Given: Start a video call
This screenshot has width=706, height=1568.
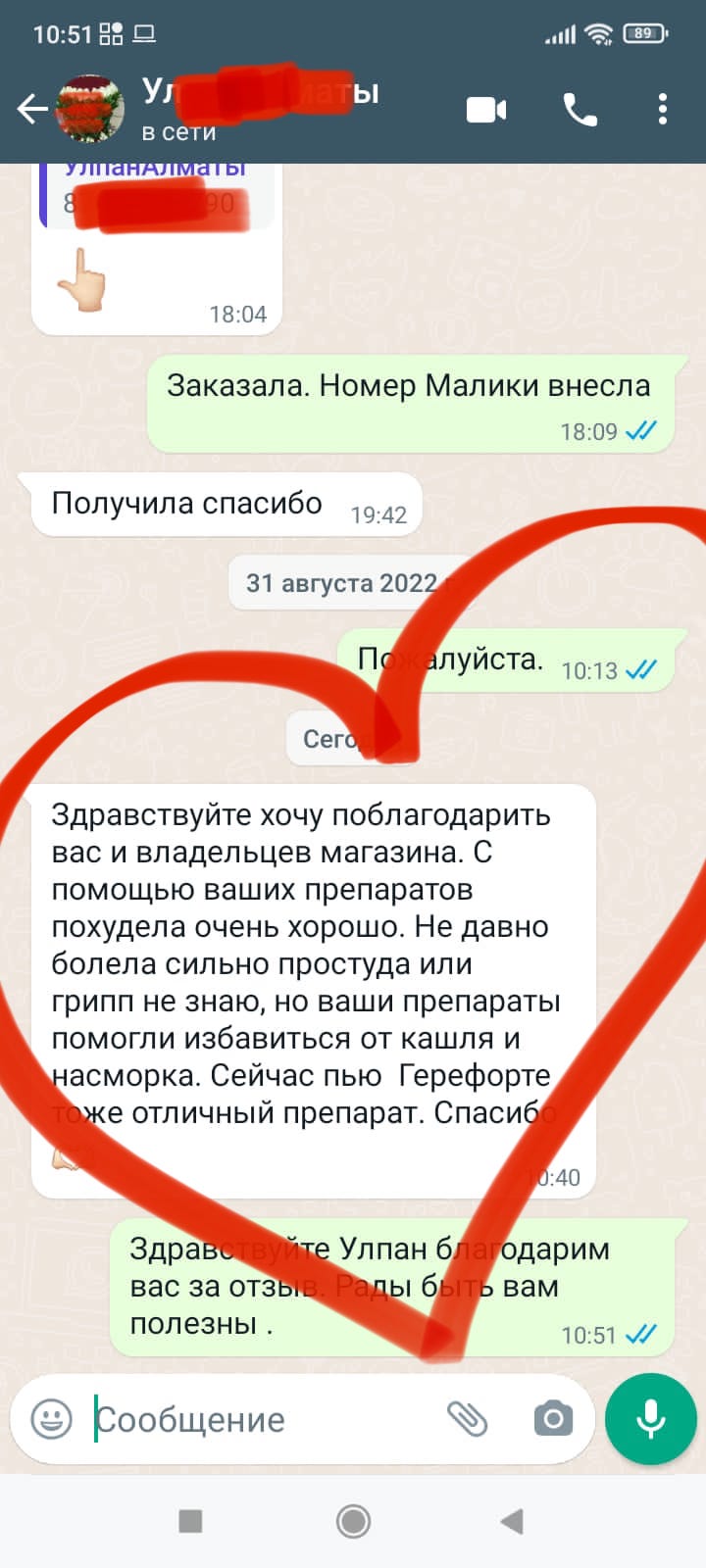Looking at the screenshot, I should click(x=486, y=110).
